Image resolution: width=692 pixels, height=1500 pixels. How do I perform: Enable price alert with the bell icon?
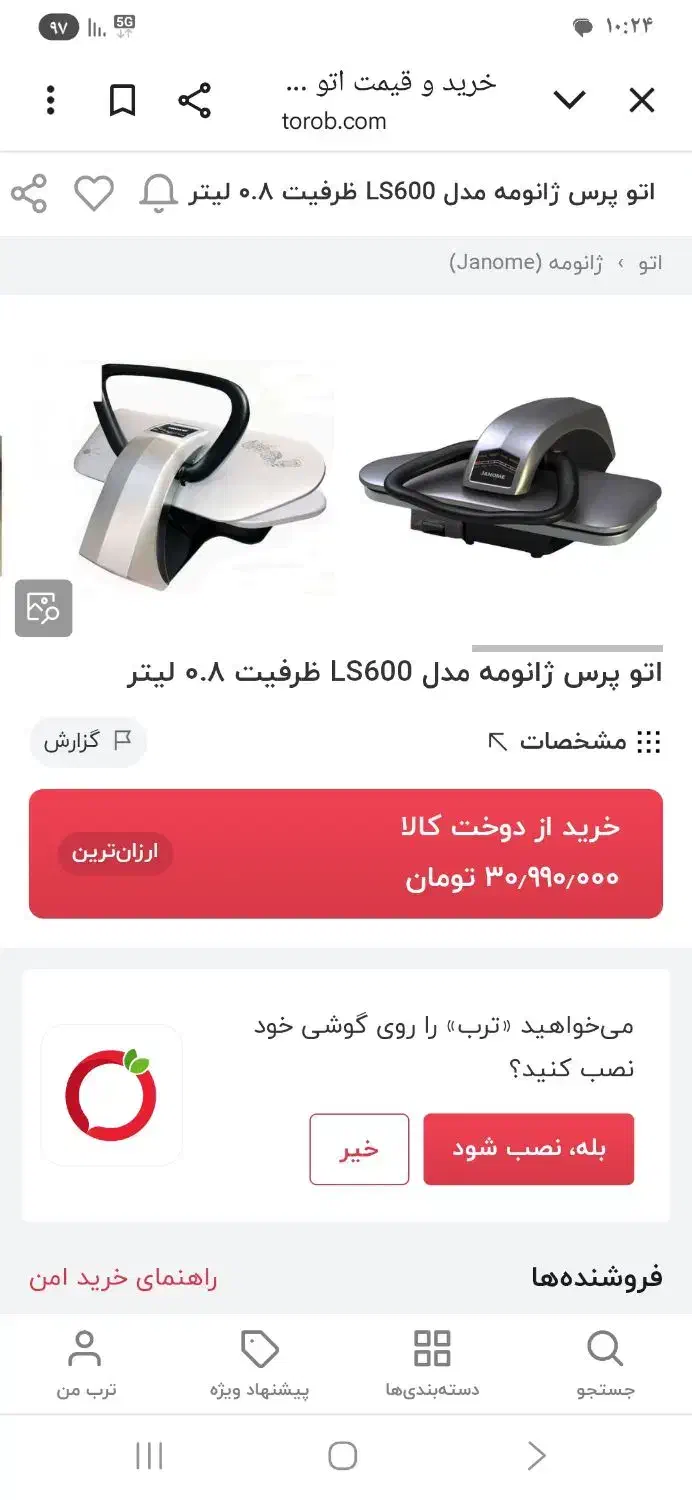coord(158,193)
